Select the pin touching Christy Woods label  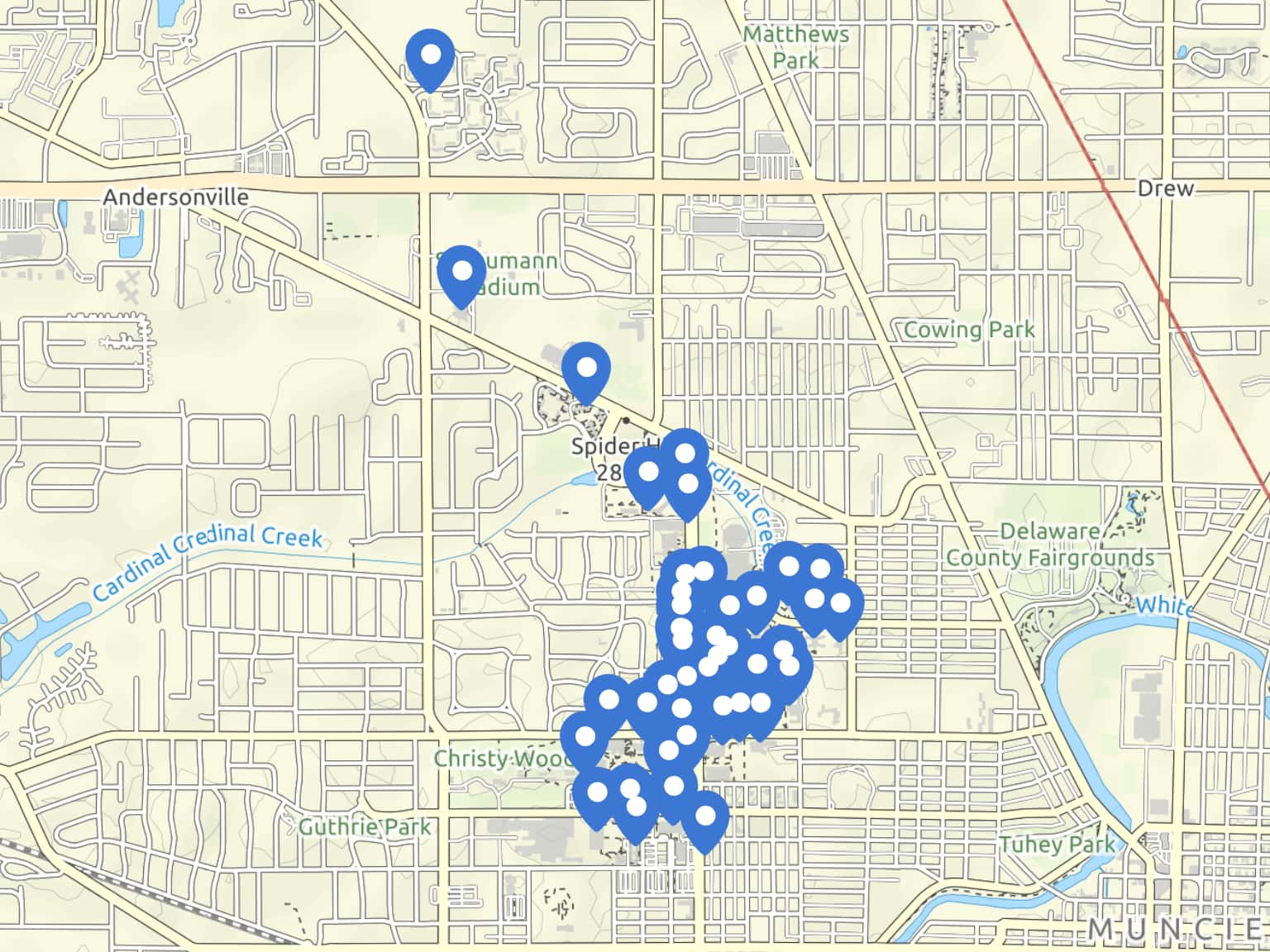585,737
